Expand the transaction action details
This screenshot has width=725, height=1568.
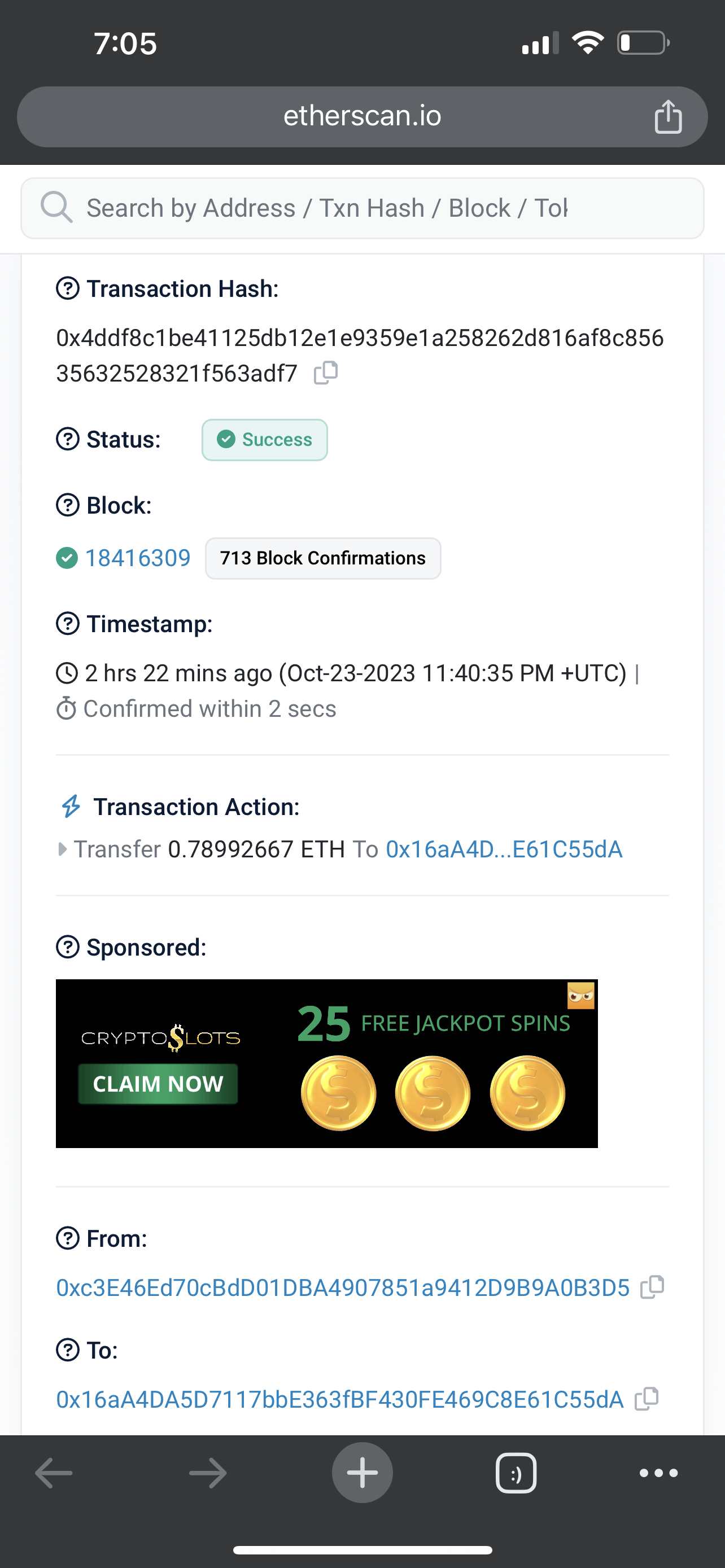(62, 849)
